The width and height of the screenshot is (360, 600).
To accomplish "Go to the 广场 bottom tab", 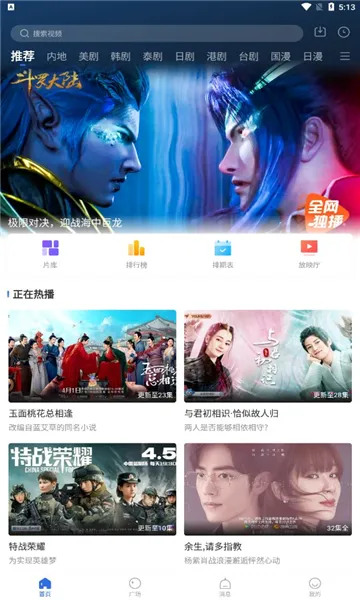I will 135,587.
